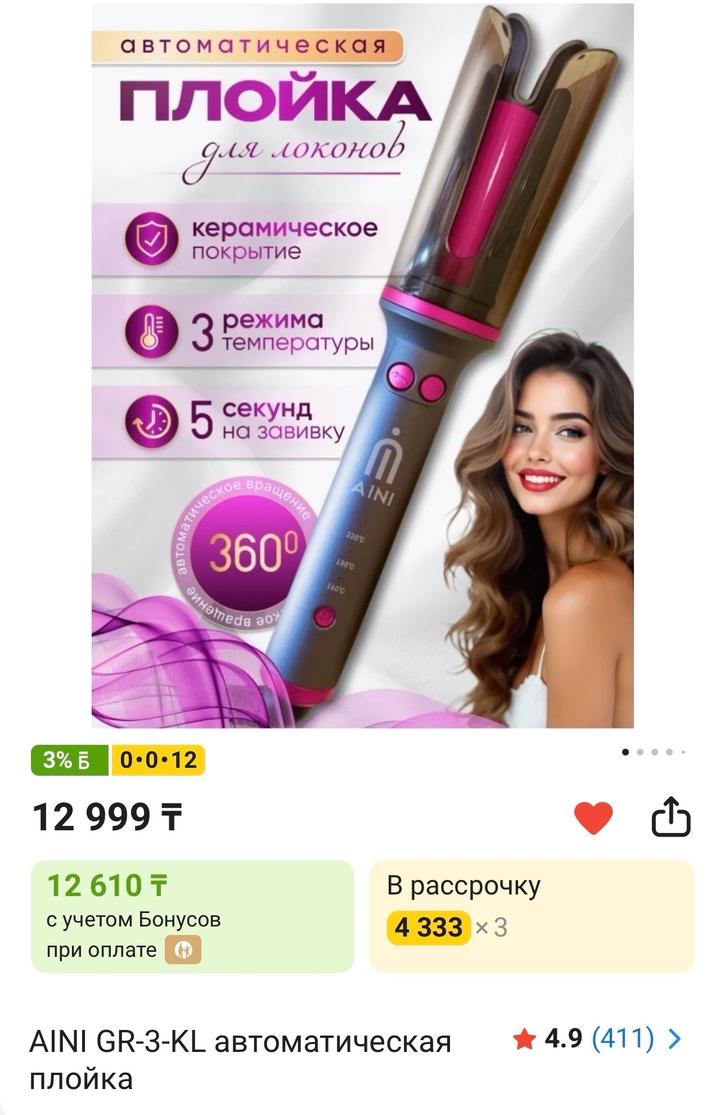View the 4 333 ×3 installment offer

coord(531,916)
